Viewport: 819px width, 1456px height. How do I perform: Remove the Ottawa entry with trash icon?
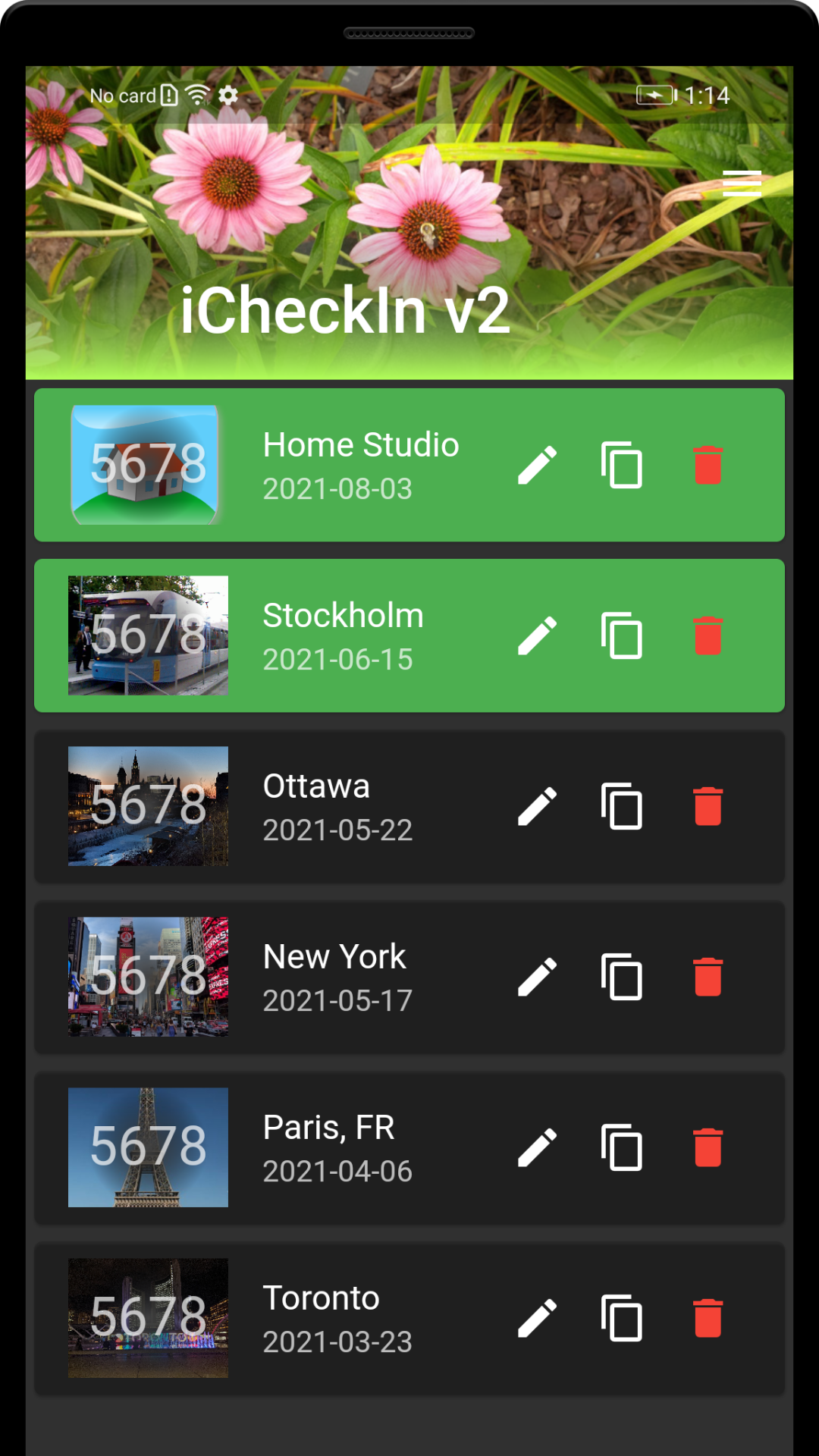708,806
